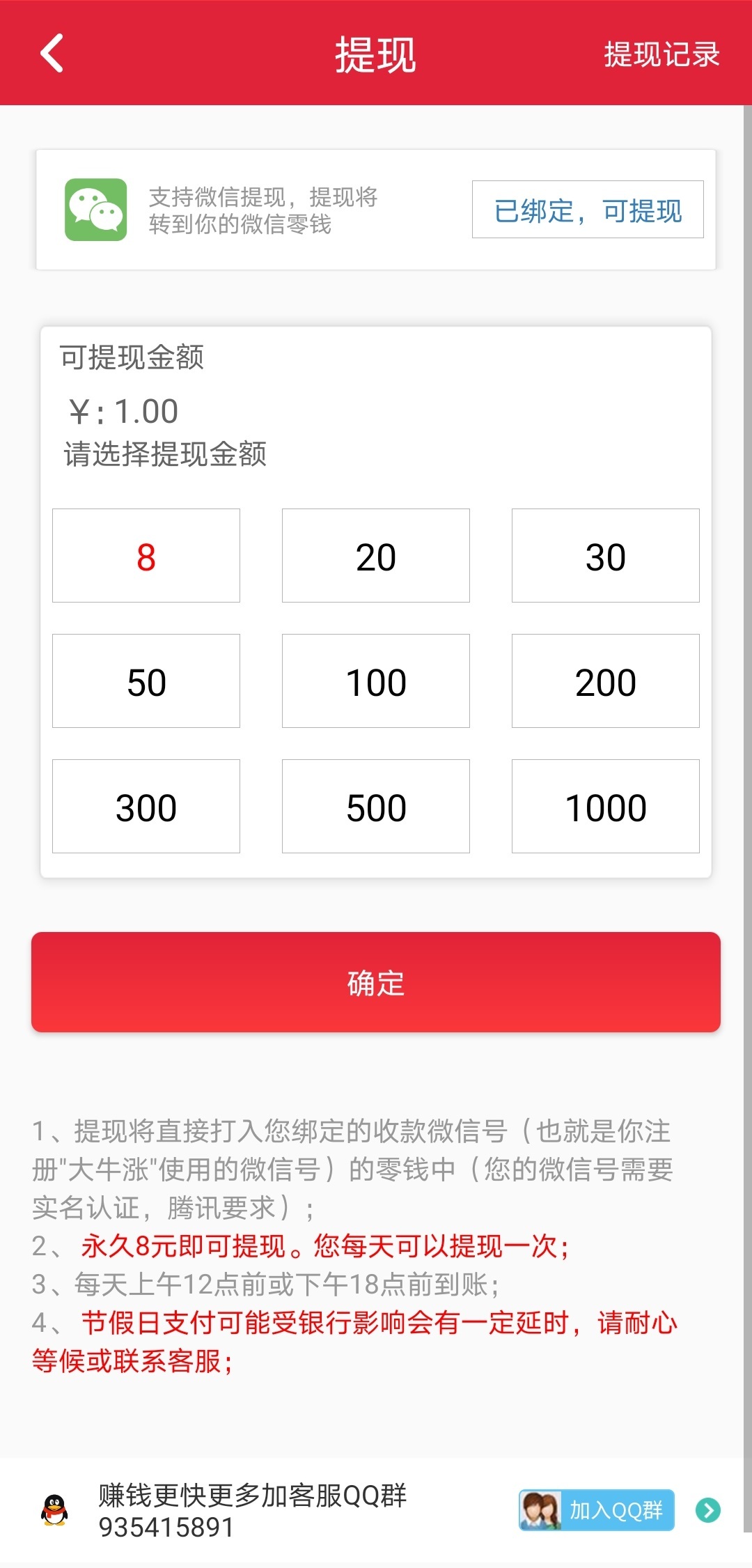This screenshot has height=1568, width=752.
Task: Pick the 200 amount option
Action: (x=605, y=681)
